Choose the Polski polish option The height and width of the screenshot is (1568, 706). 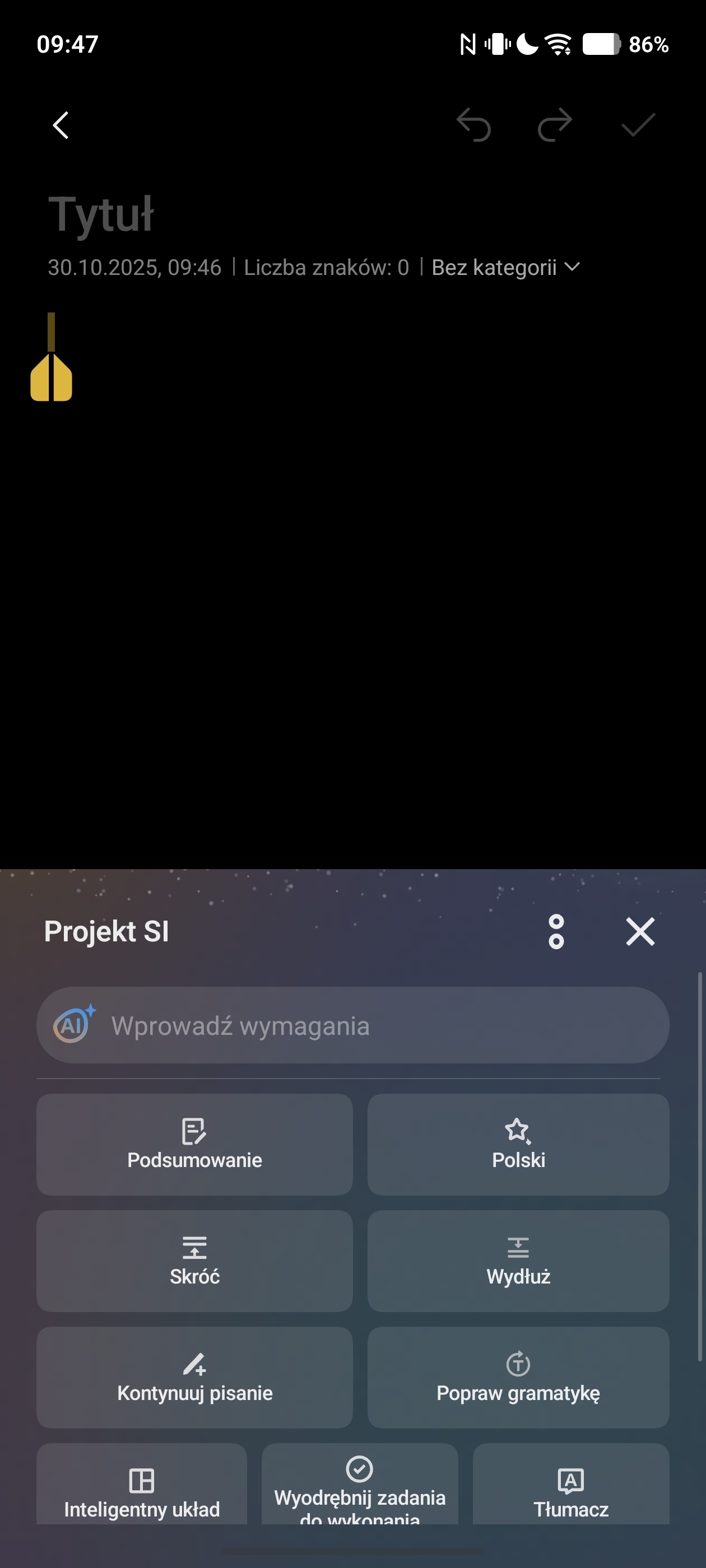[518, 1144]
